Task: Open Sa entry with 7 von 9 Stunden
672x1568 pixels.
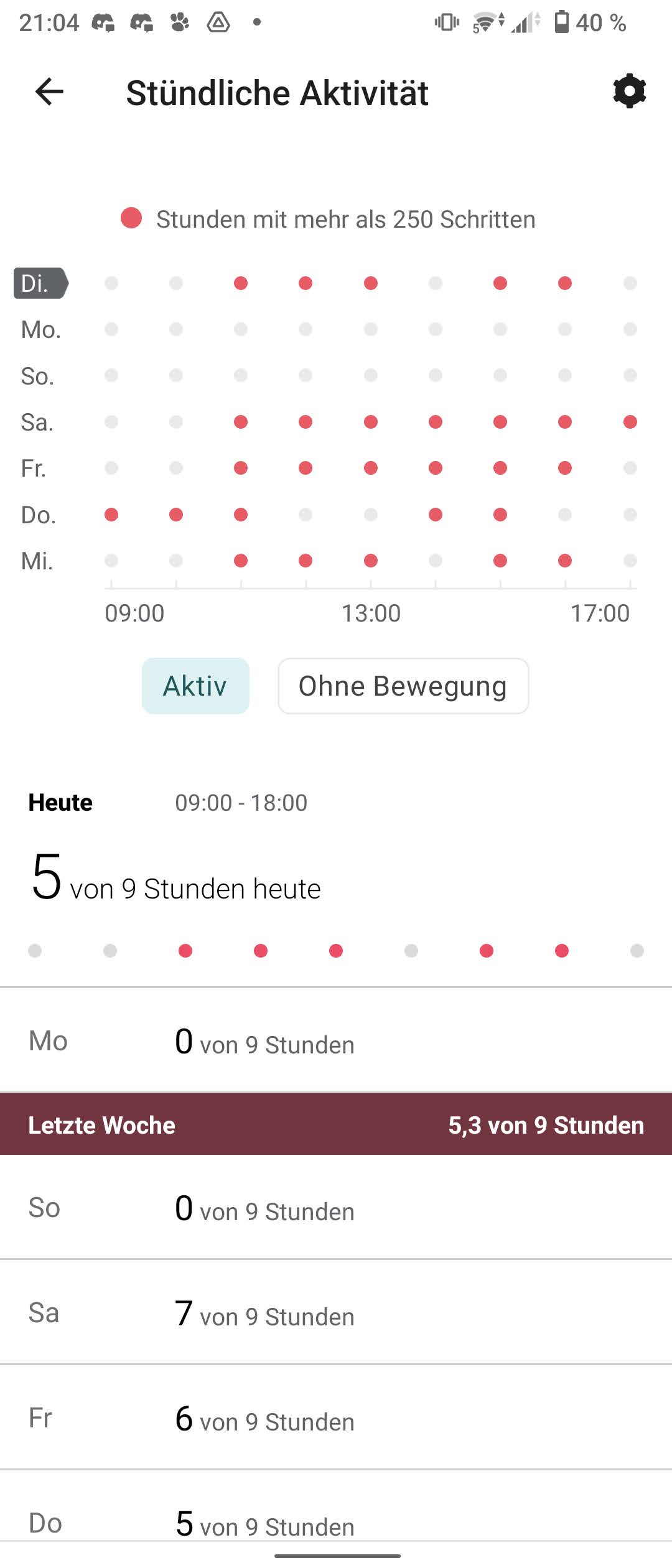Action: point(336,1314)
